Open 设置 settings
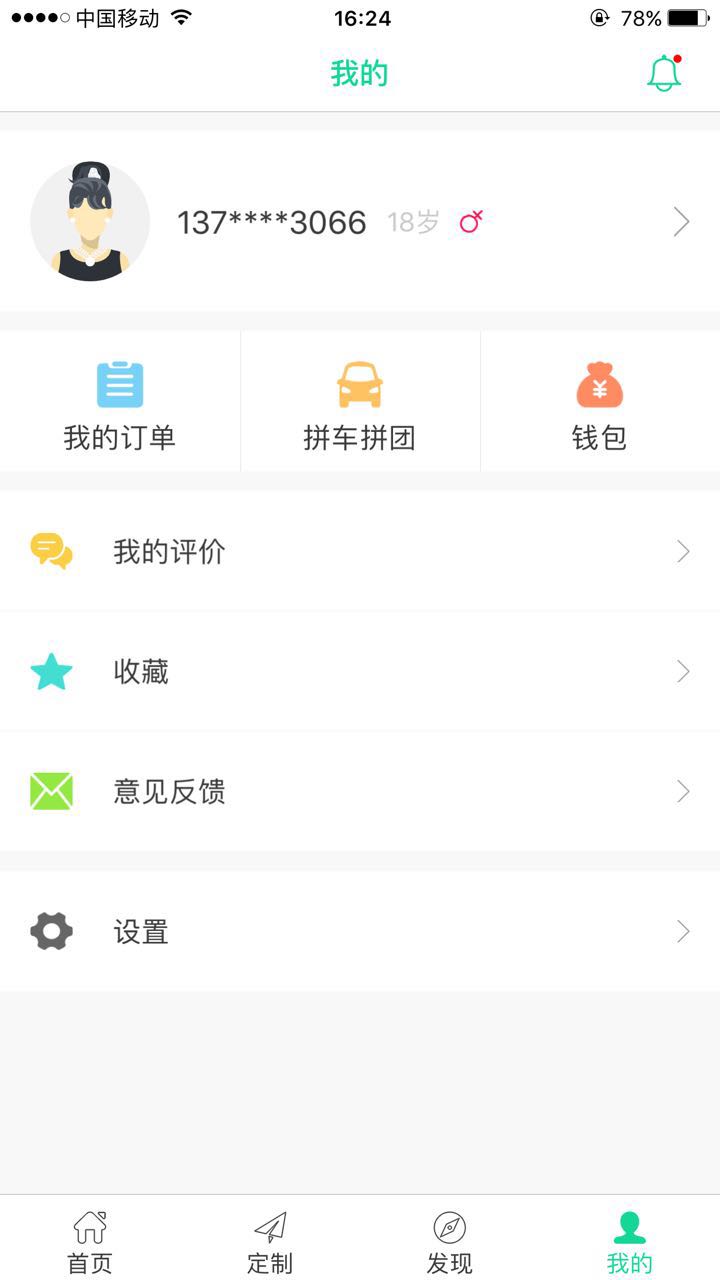720x1280 pixels. point(360,931)
